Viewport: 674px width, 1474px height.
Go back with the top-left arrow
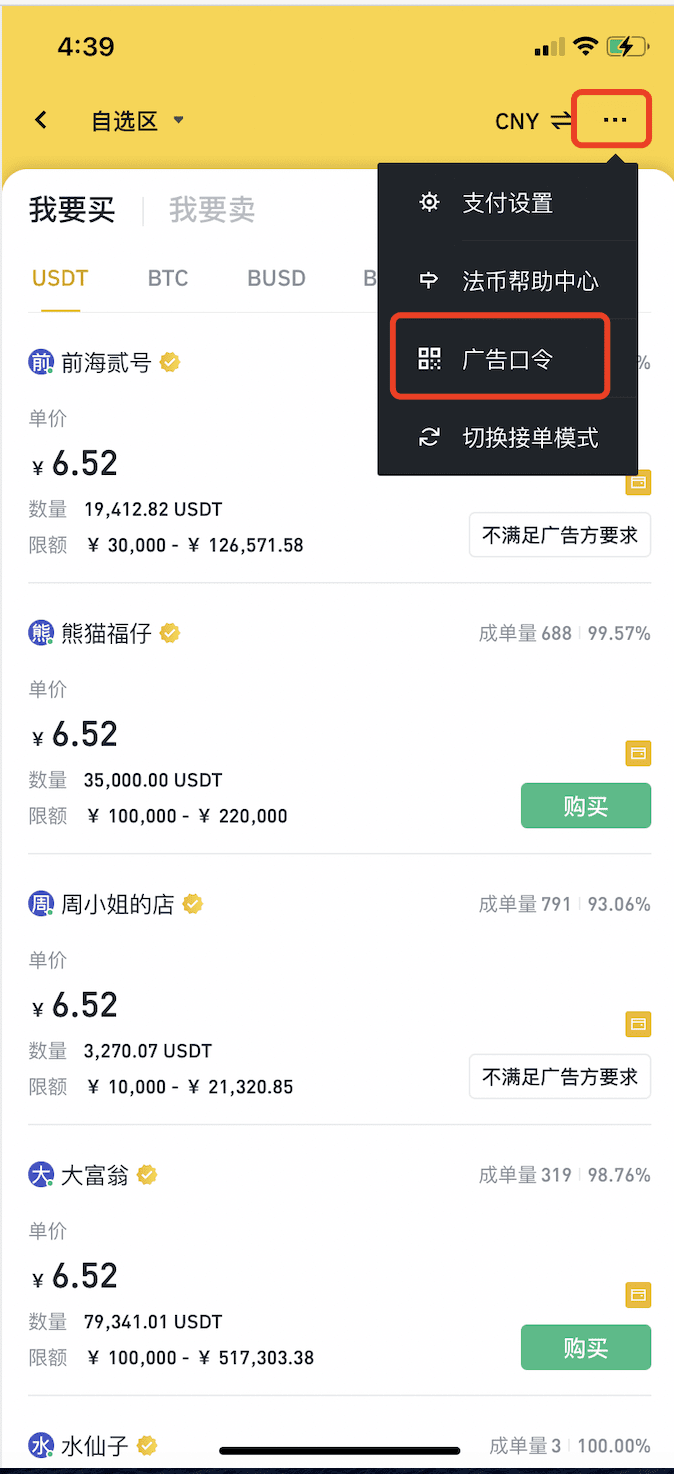tap(41, 120)
